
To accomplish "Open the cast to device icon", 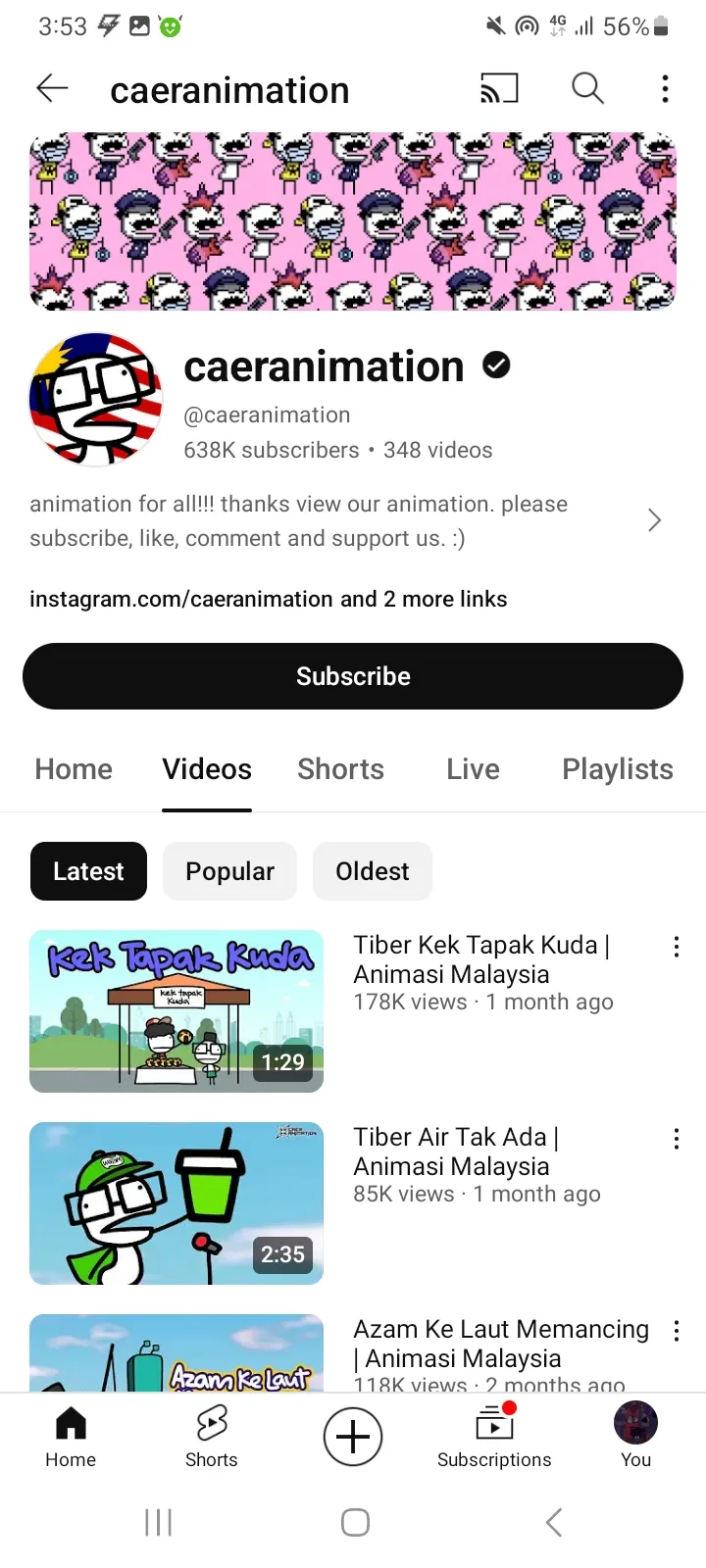I will click(x=499, y=89).
